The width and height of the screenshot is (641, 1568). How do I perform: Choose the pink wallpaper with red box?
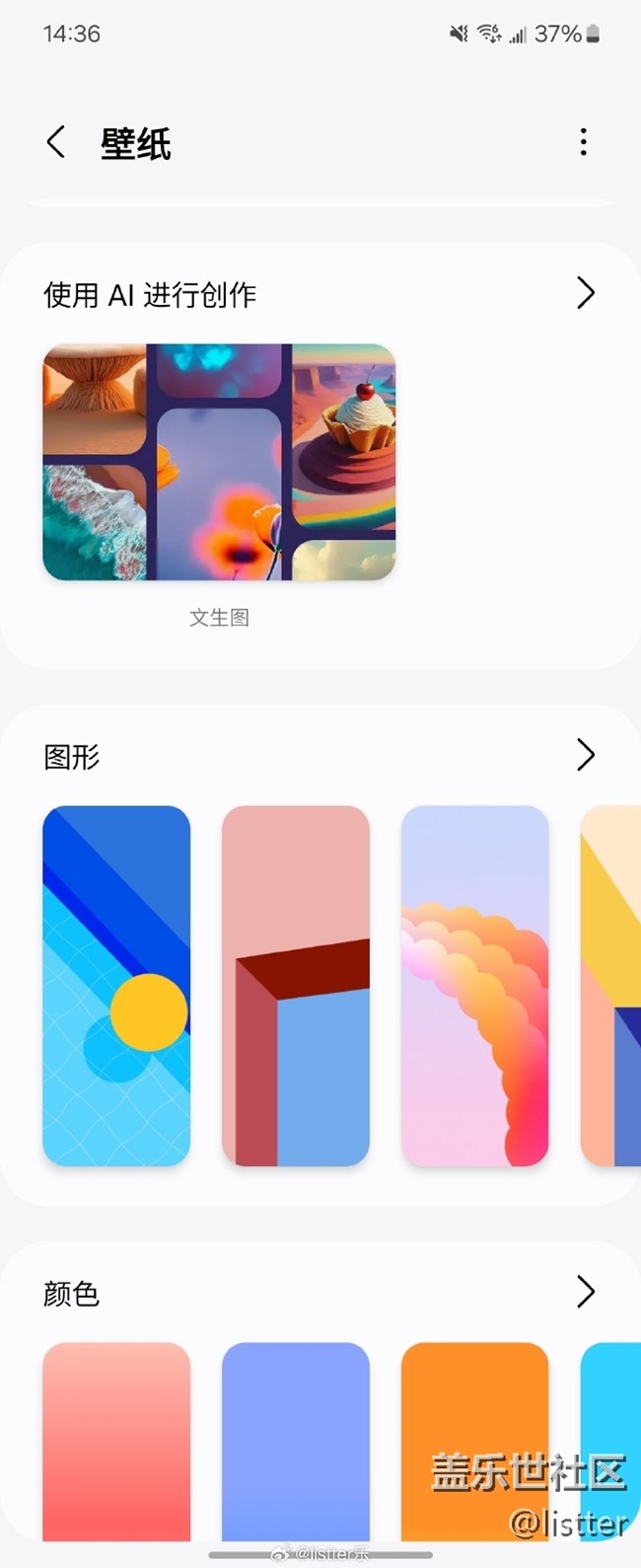point(296,985)
